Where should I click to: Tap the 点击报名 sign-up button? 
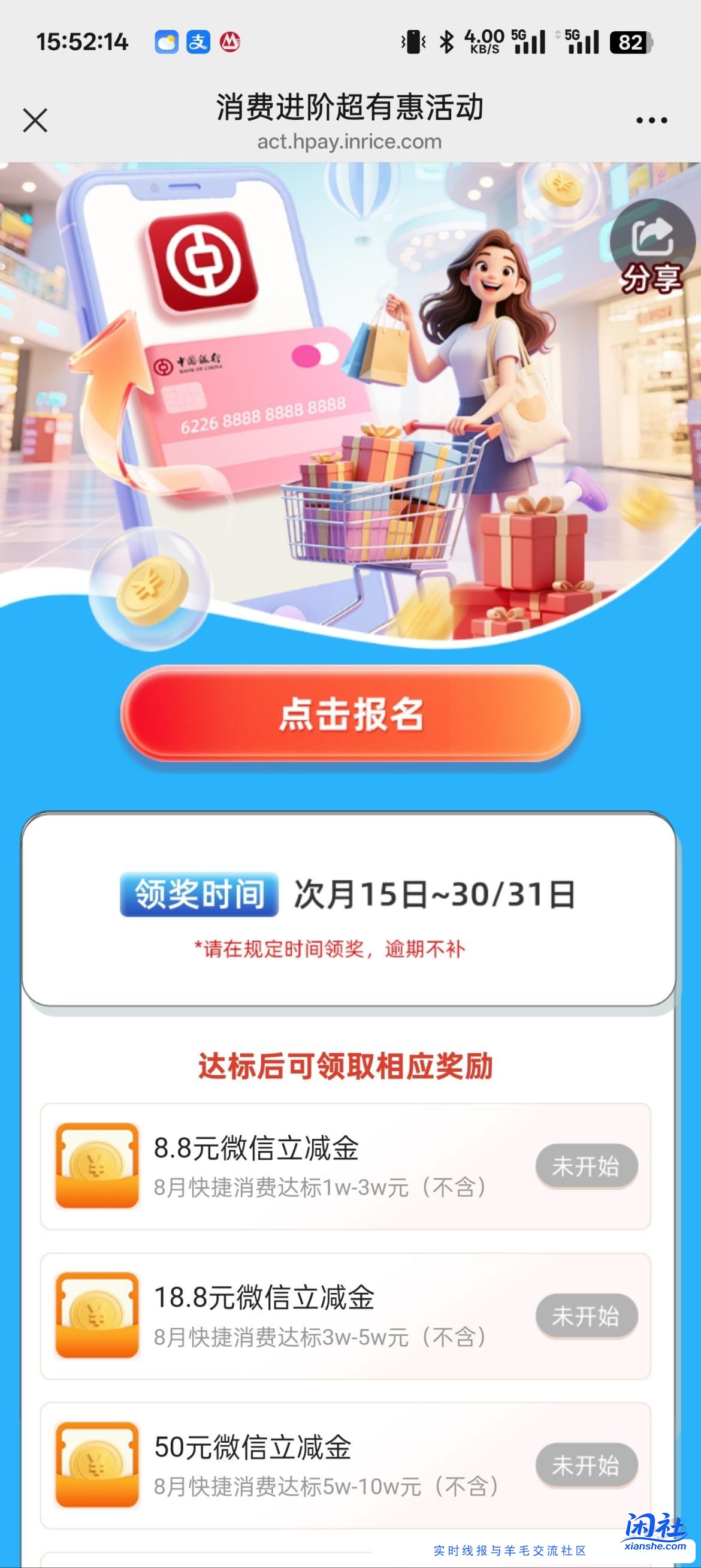[x=350, y=713]
